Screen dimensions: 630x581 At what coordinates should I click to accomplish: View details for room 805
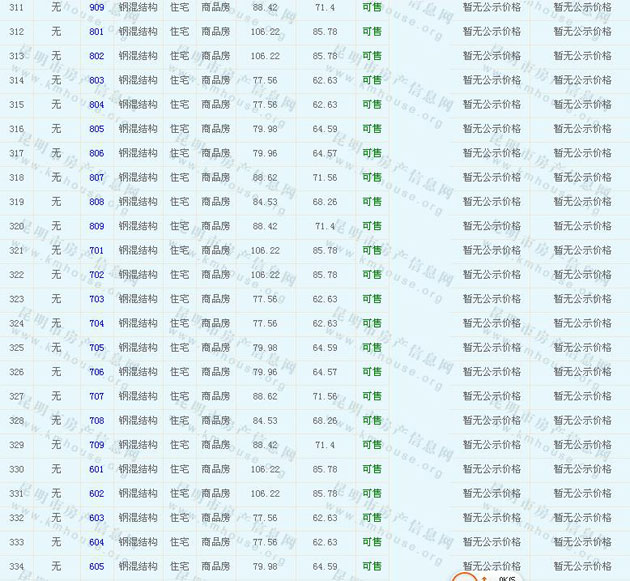(x=96, y=129)
